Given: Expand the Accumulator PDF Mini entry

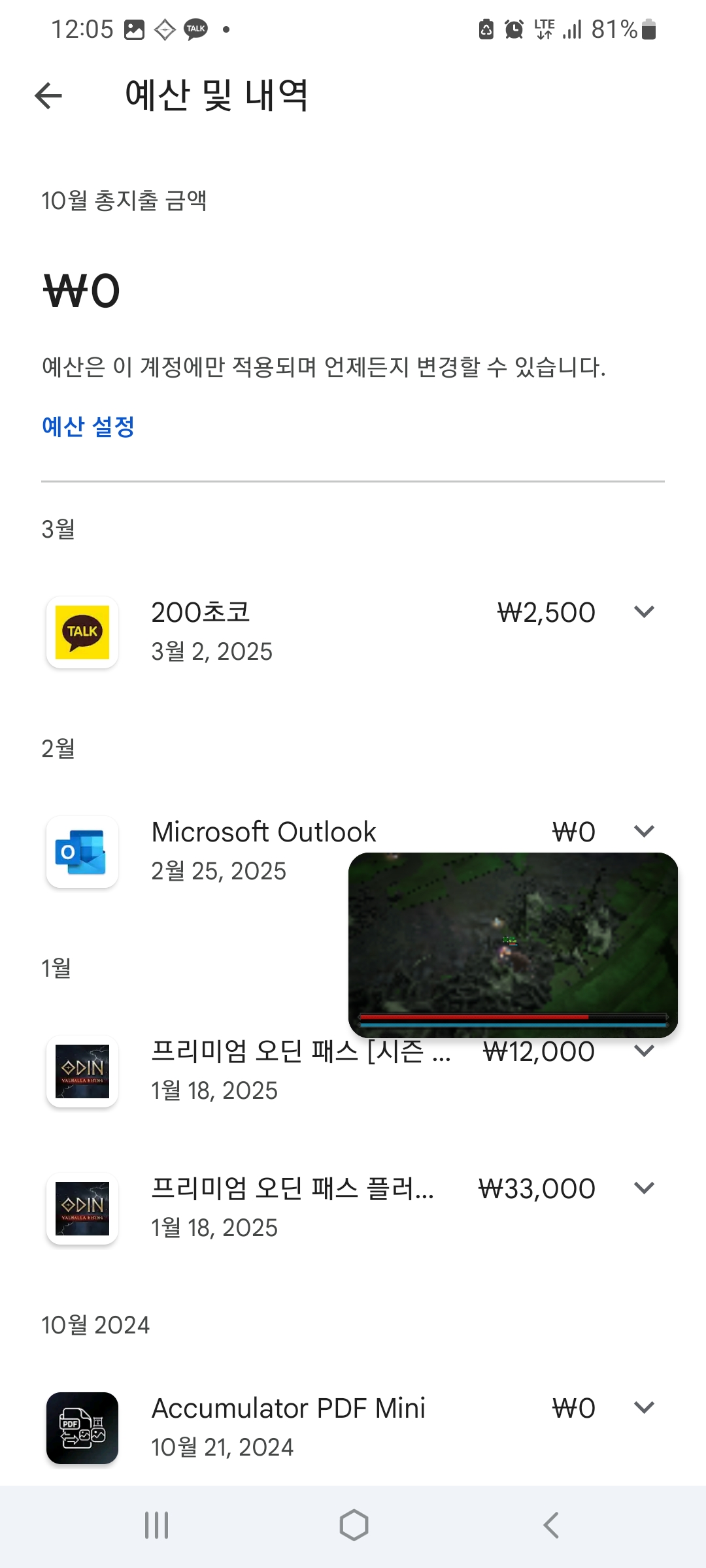Looking at the screenshot, I should point(644,1407).
